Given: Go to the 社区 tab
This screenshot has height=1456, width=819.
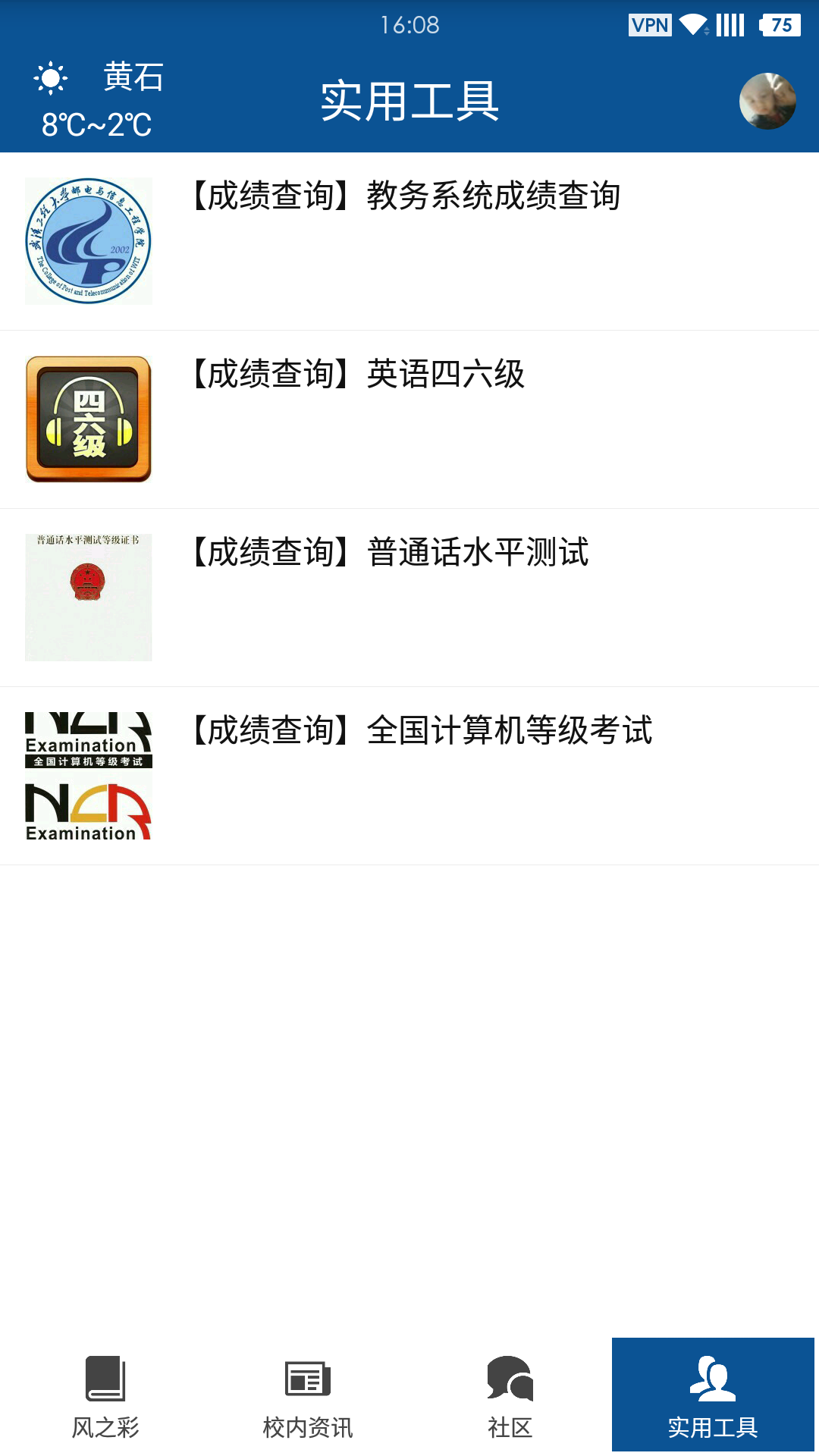Looking at the screenshot, I should pos(510,1397).
